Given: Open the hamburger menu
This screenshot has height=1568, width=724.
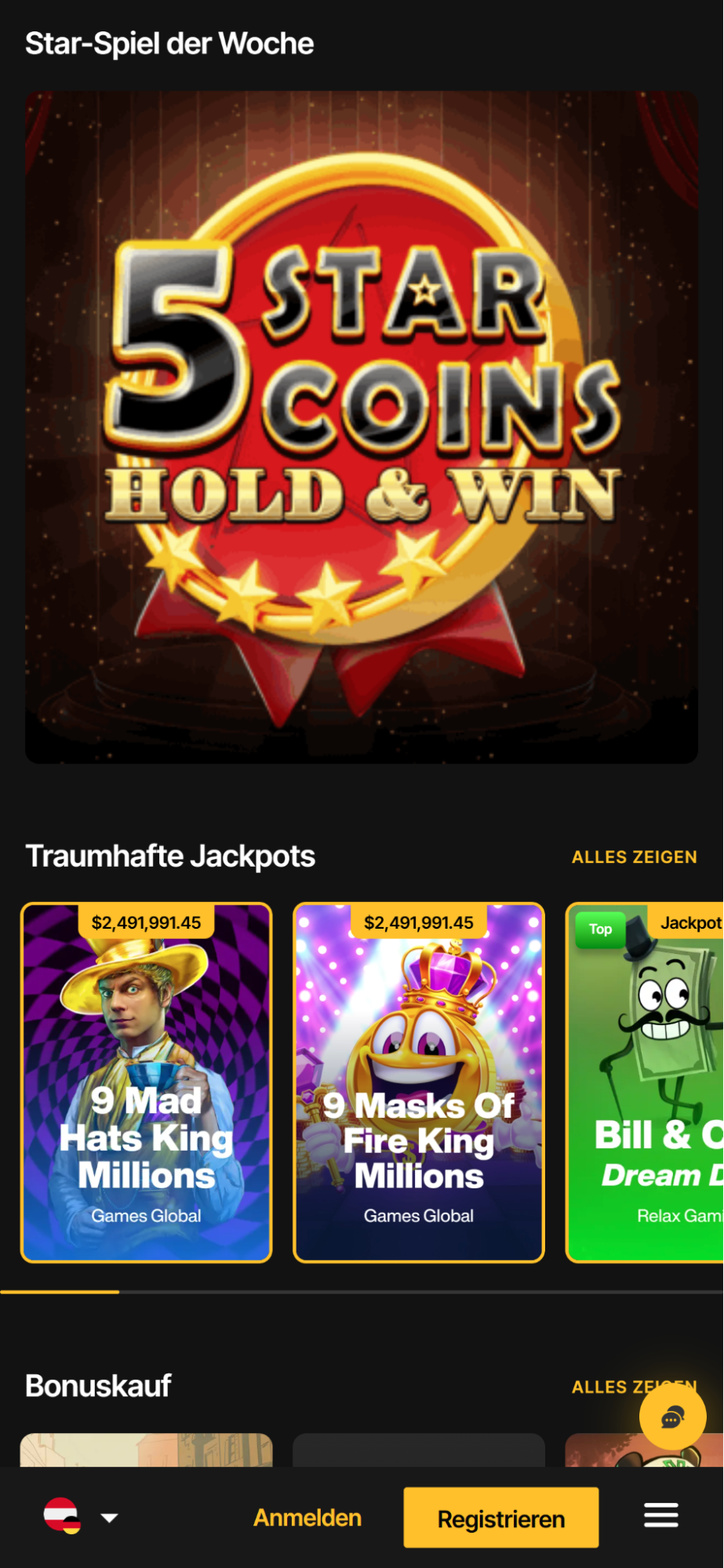Looking at the screenshot, I should [661, 1515].
